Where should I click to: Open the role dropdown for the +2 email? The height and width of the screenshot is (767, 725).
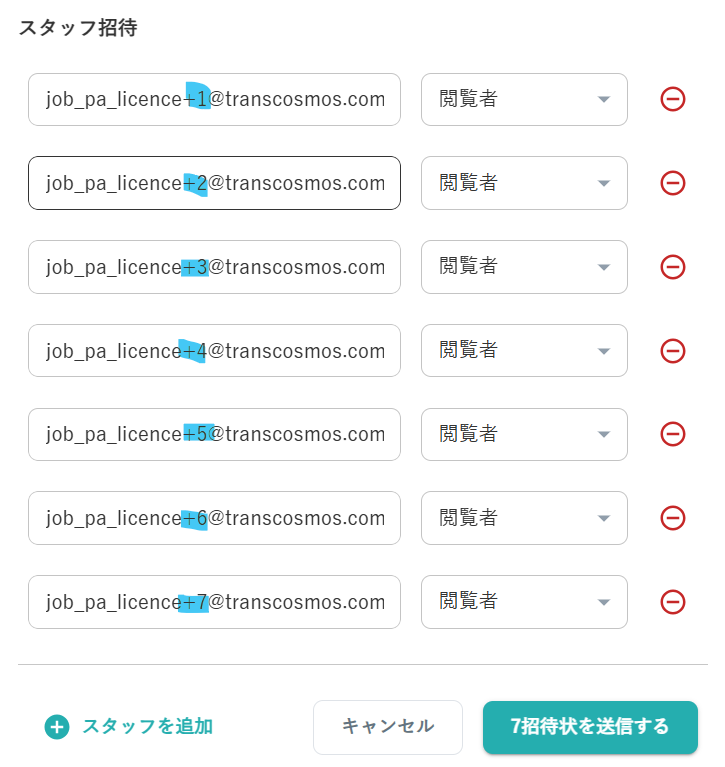point(524,183)
